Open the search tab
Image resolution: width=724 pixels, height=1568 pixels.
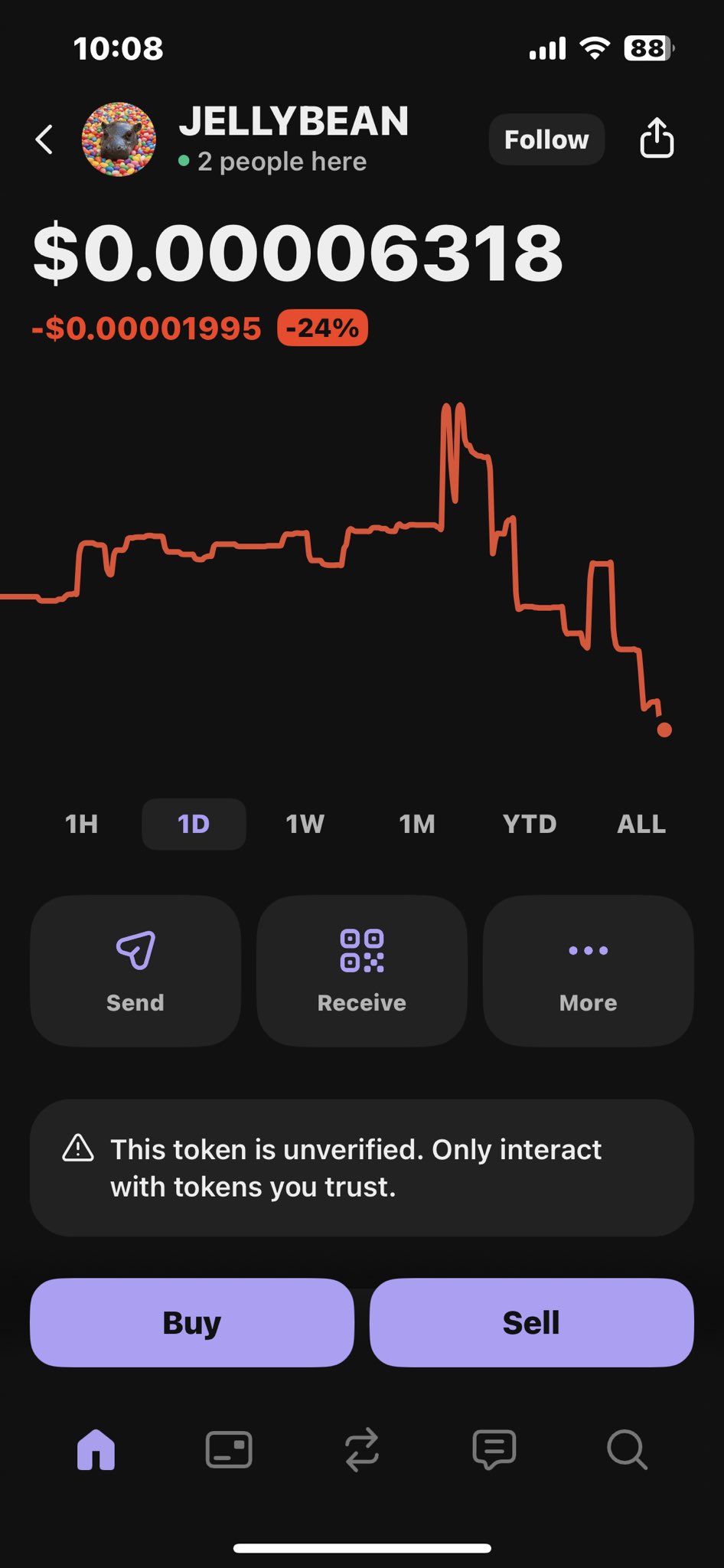click(x=628, y=1450)
